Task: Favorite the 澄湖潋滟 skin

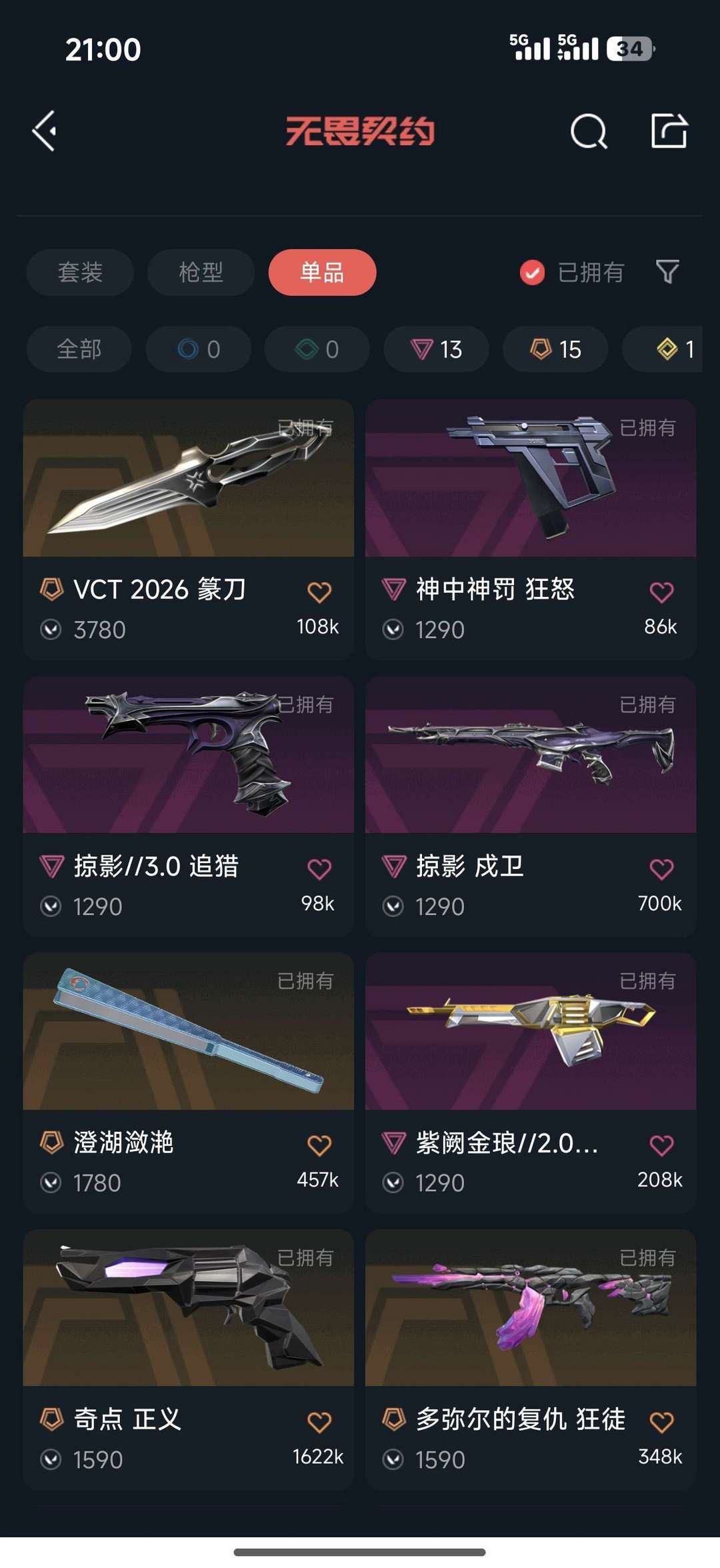Action: tap(320, 1144)
